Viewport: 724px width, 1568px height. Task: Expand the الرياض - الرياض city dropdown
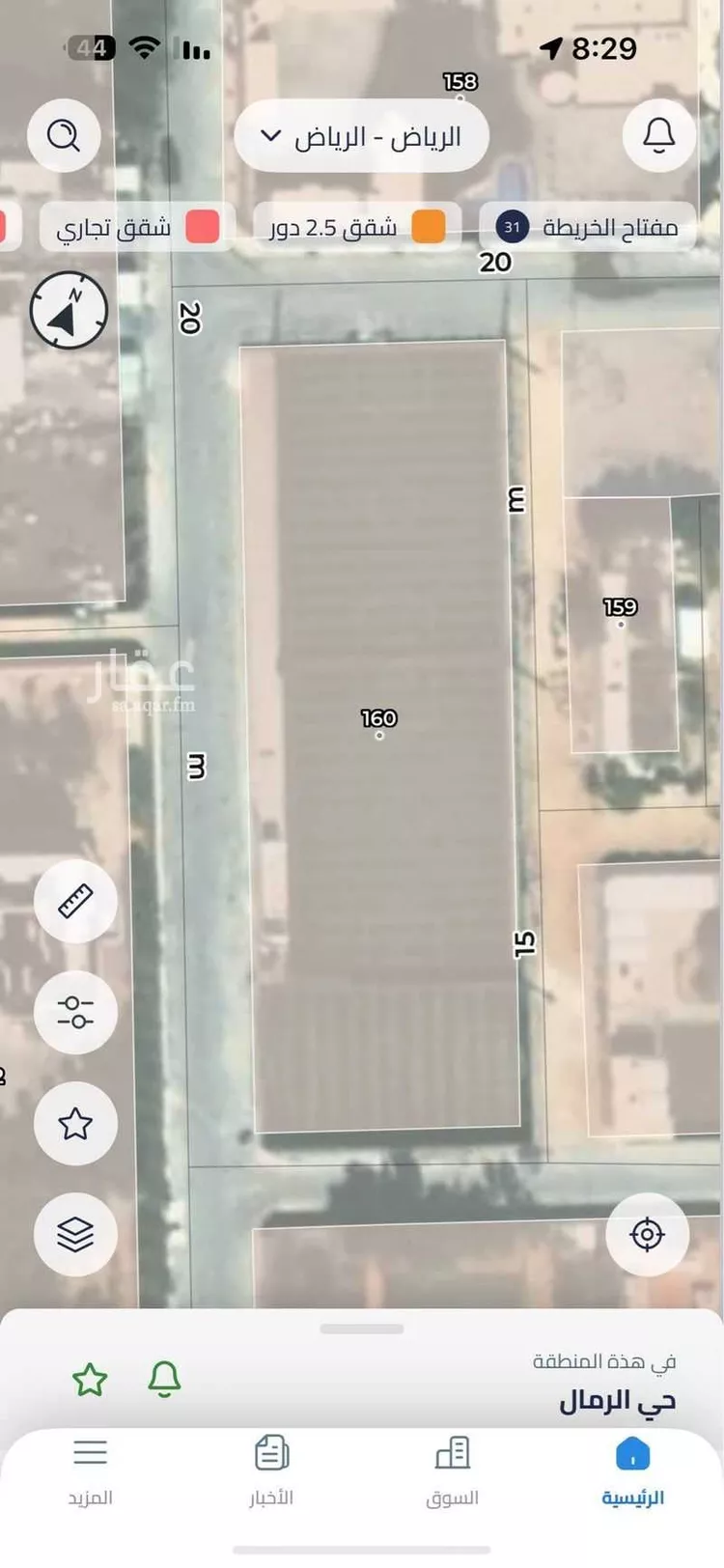[361, 136]
